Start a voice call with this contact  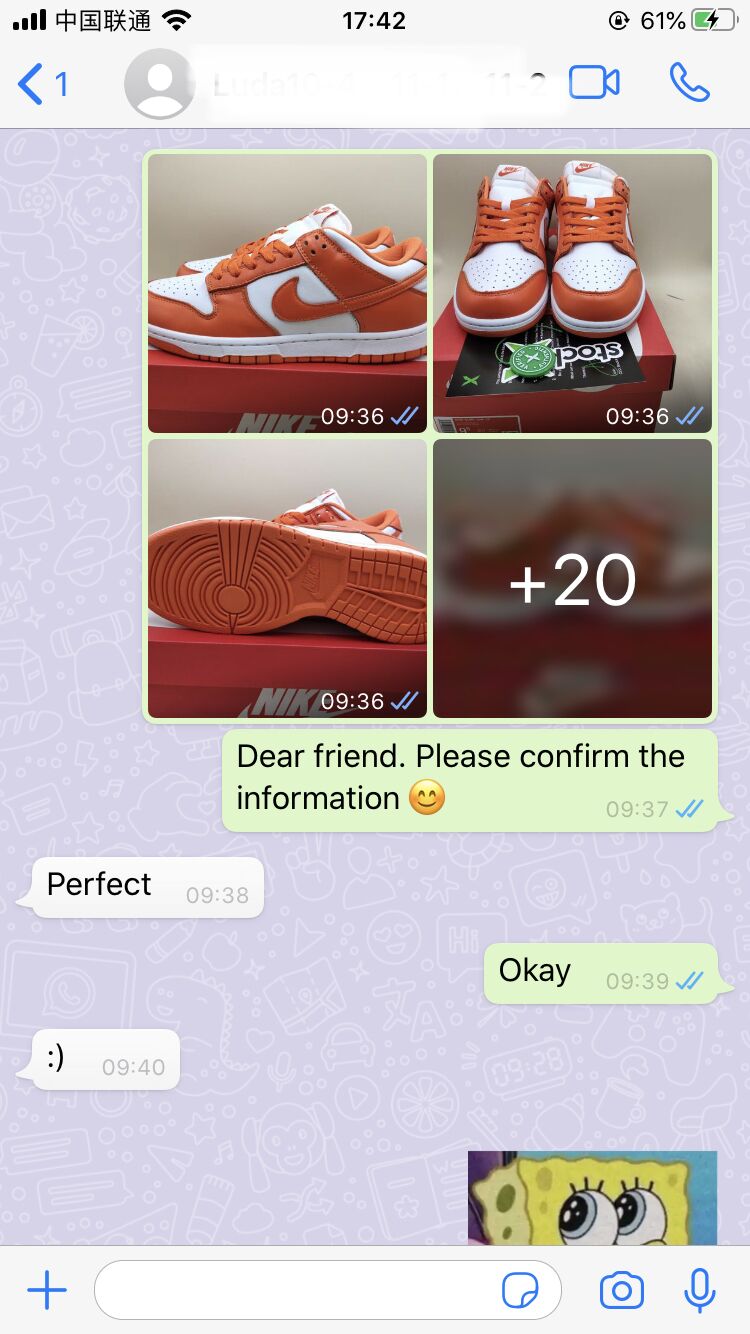(689, 83)
